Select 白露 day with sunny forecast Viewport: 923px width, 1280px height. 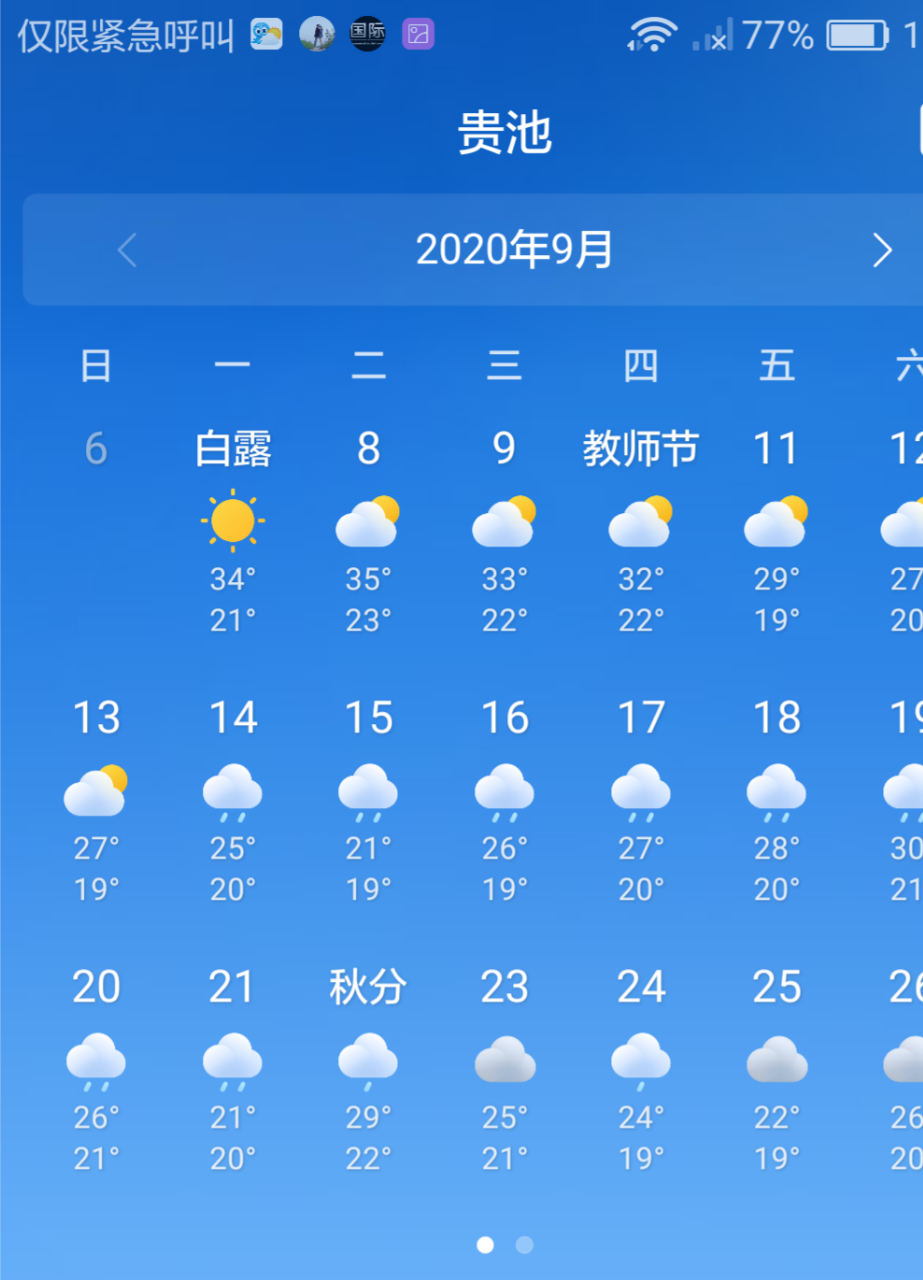click(x=232, y=532)
